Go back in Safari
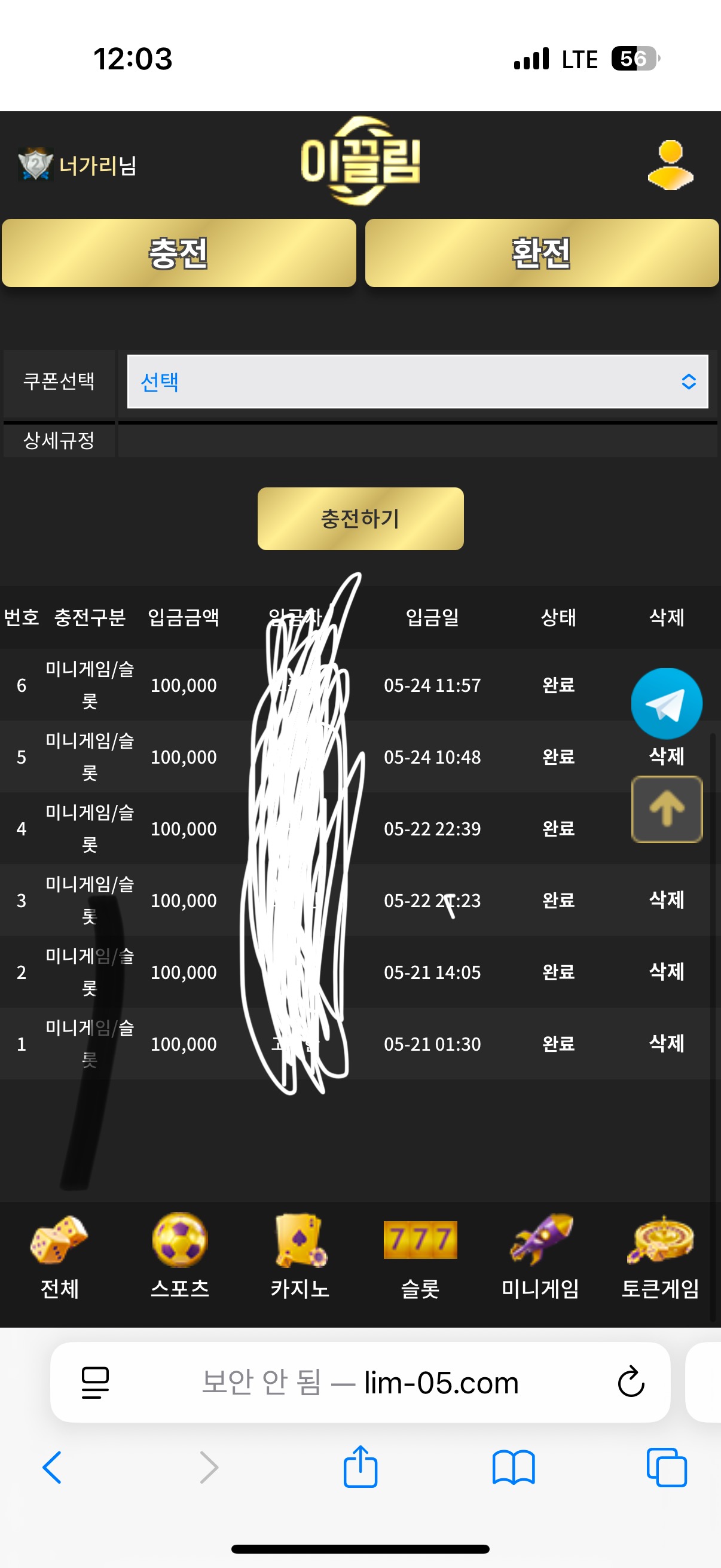 coord(53,1468)
